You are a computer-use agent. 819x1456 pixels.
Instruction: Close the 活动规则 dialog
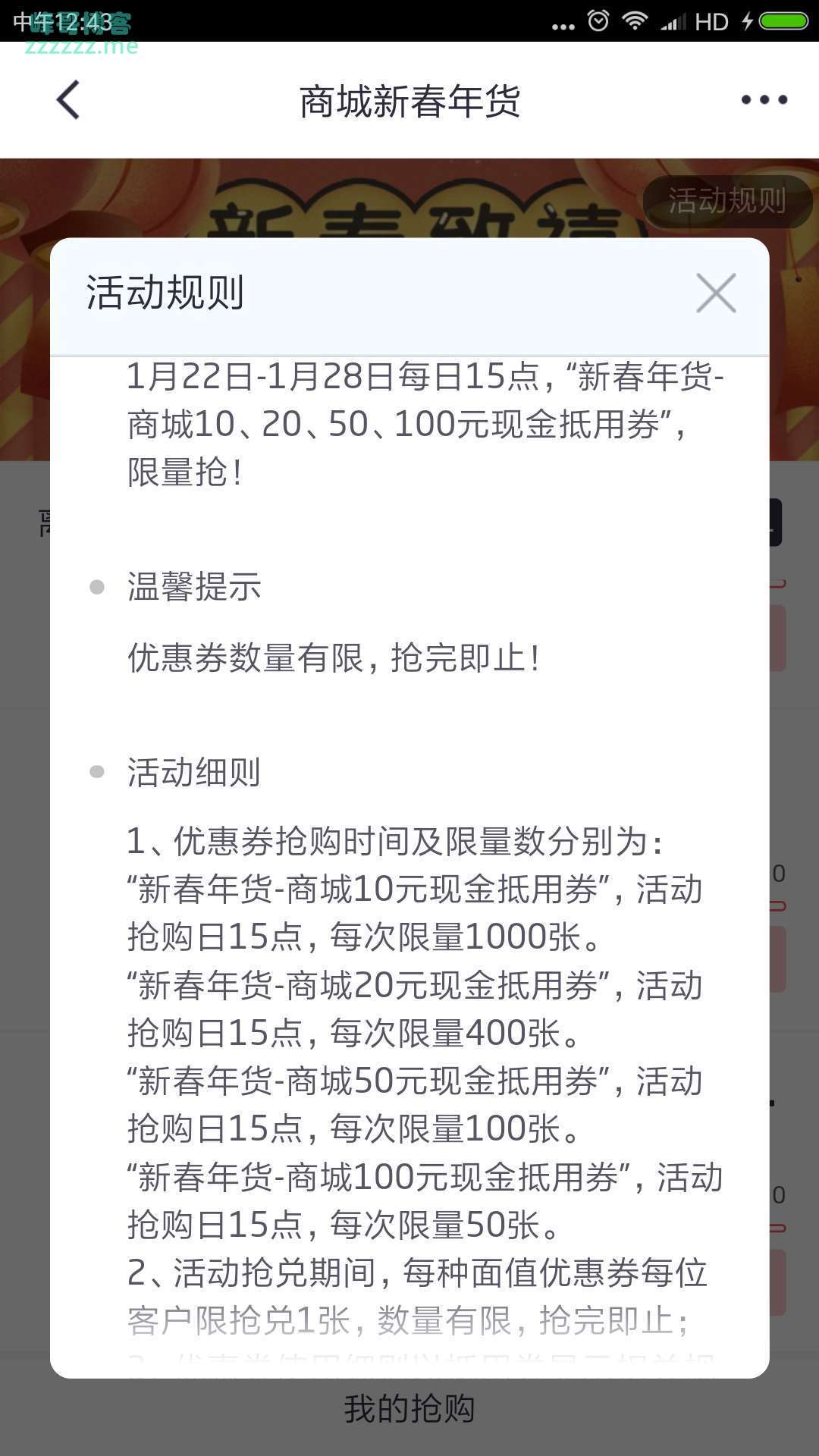click(x=716, y=293)
